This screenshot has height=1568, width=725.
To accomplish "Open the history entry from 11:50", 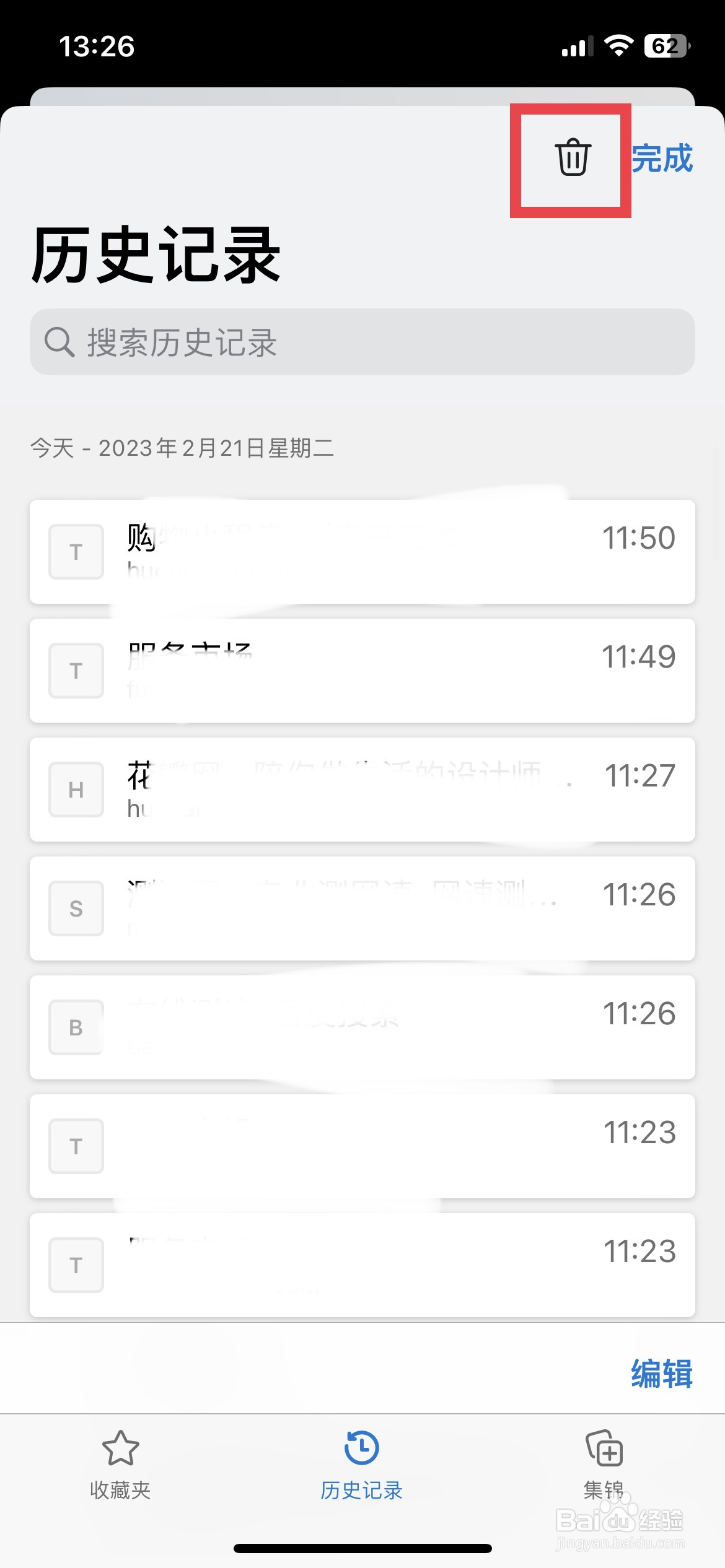I will point(362,552).
